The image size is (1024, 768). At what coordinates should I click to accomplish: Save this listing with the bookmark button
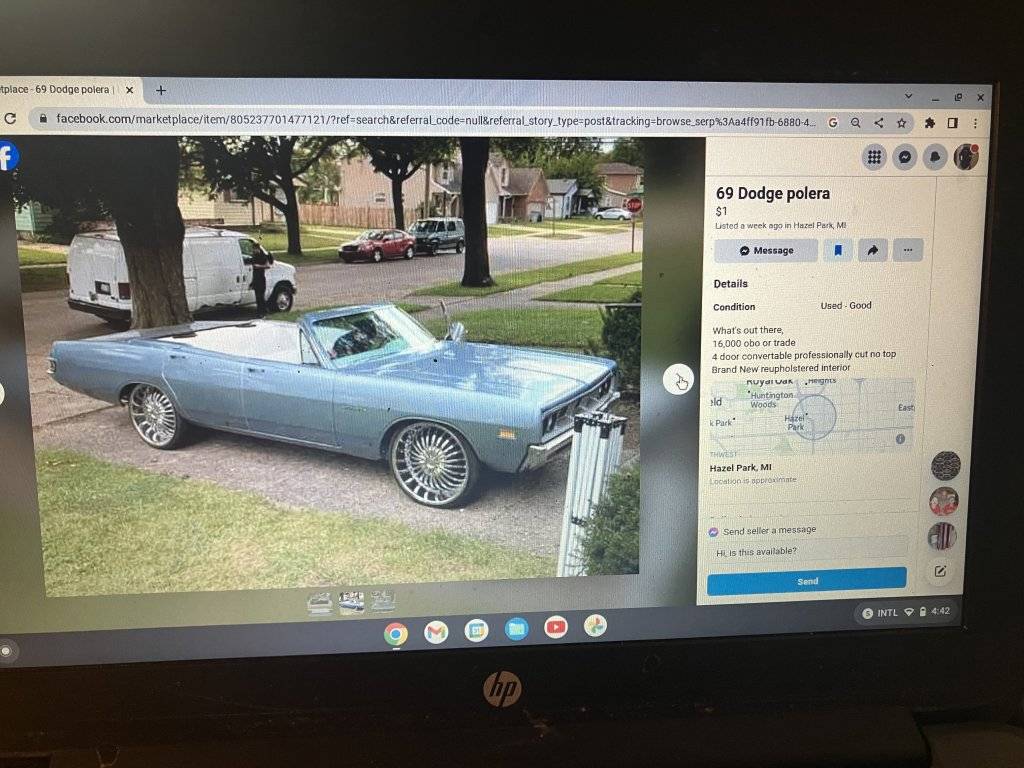pyautogui.click(x=838, y=250)
